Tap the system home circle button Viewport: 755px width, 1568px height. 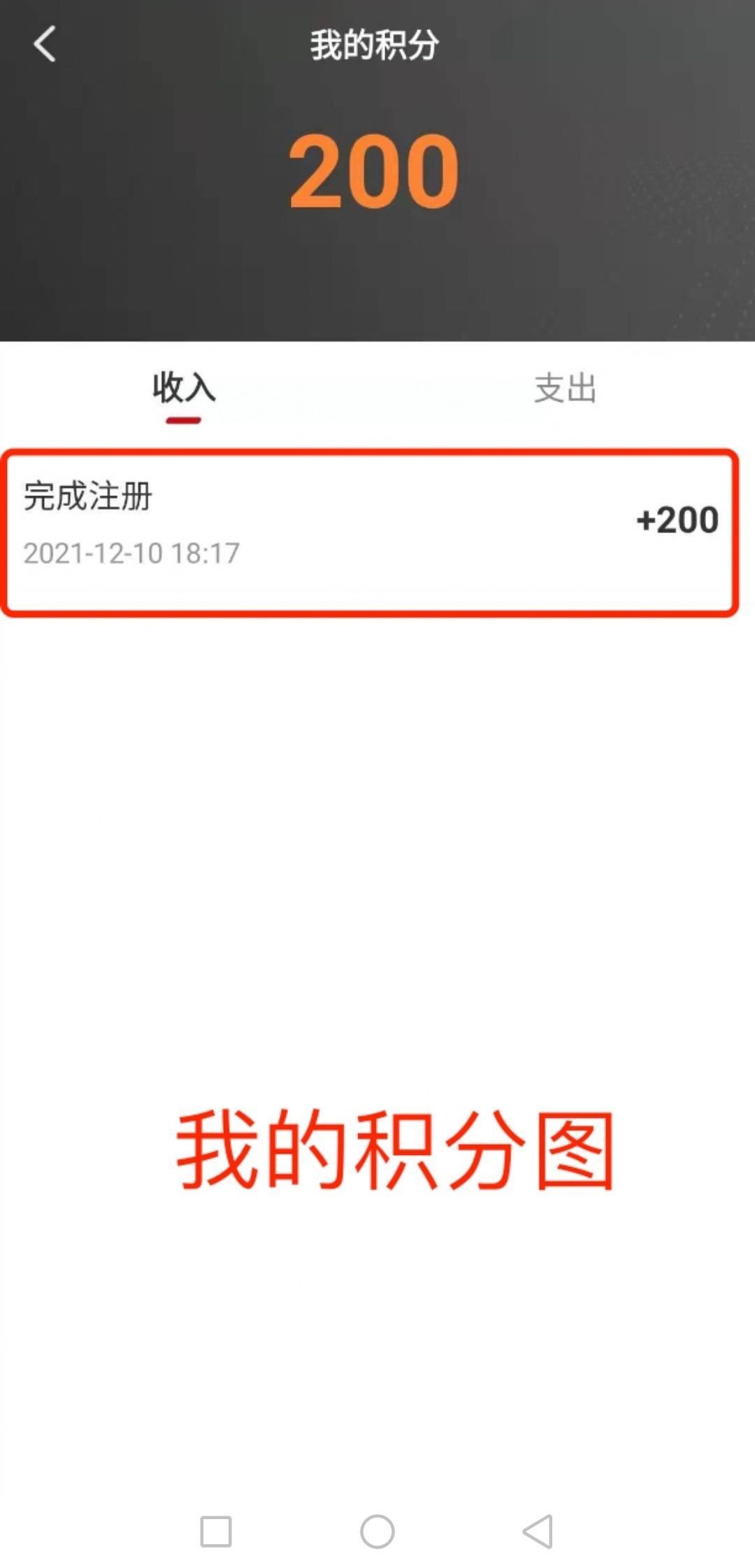[x=377, y=1532]
